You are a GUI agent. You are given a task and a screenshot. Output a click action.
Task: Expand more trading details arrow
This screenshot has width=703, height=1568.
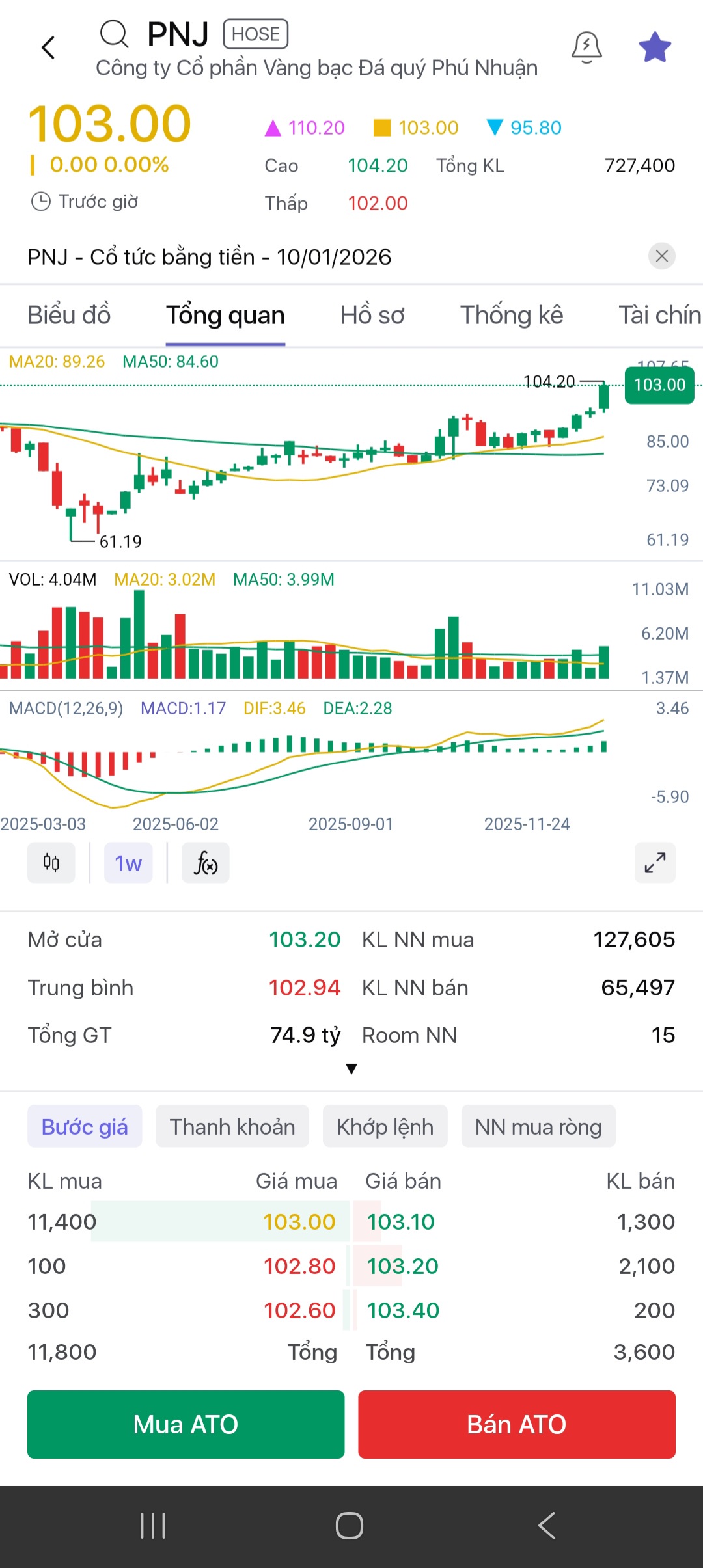351,1068
